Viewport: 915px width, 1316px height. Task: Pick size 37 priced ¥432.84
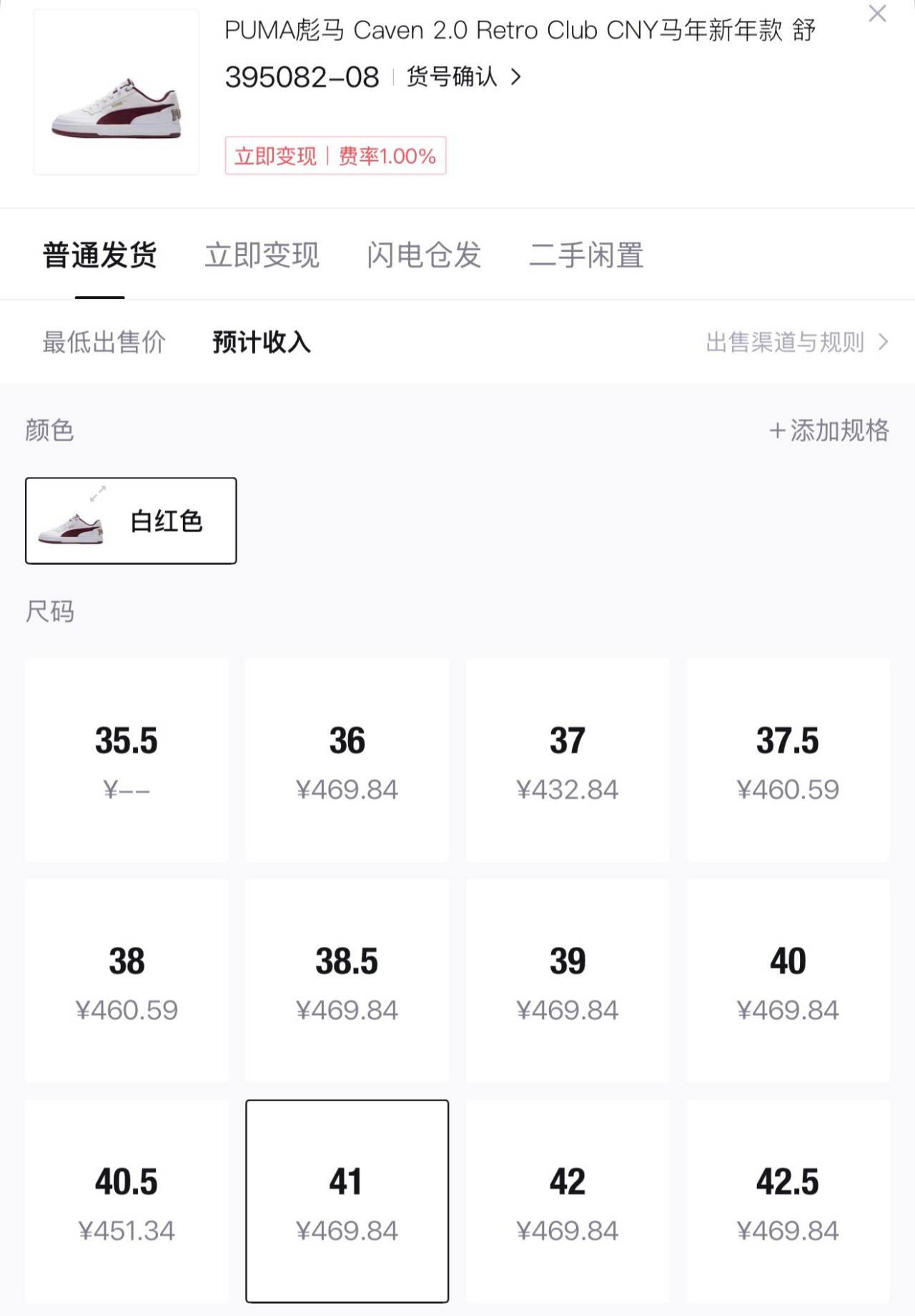(x=568, y=760)
